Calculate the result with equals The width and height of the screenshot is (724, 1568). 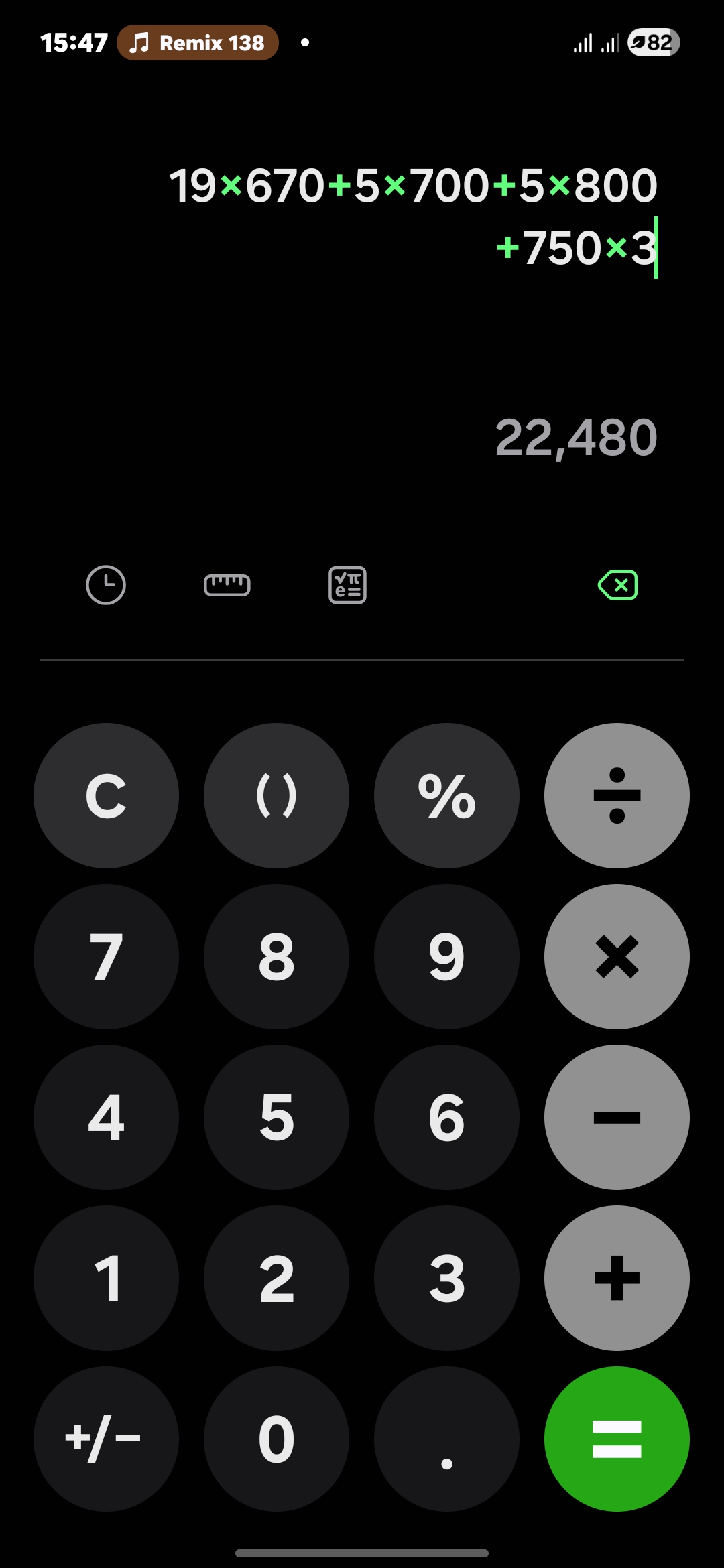617,1439
